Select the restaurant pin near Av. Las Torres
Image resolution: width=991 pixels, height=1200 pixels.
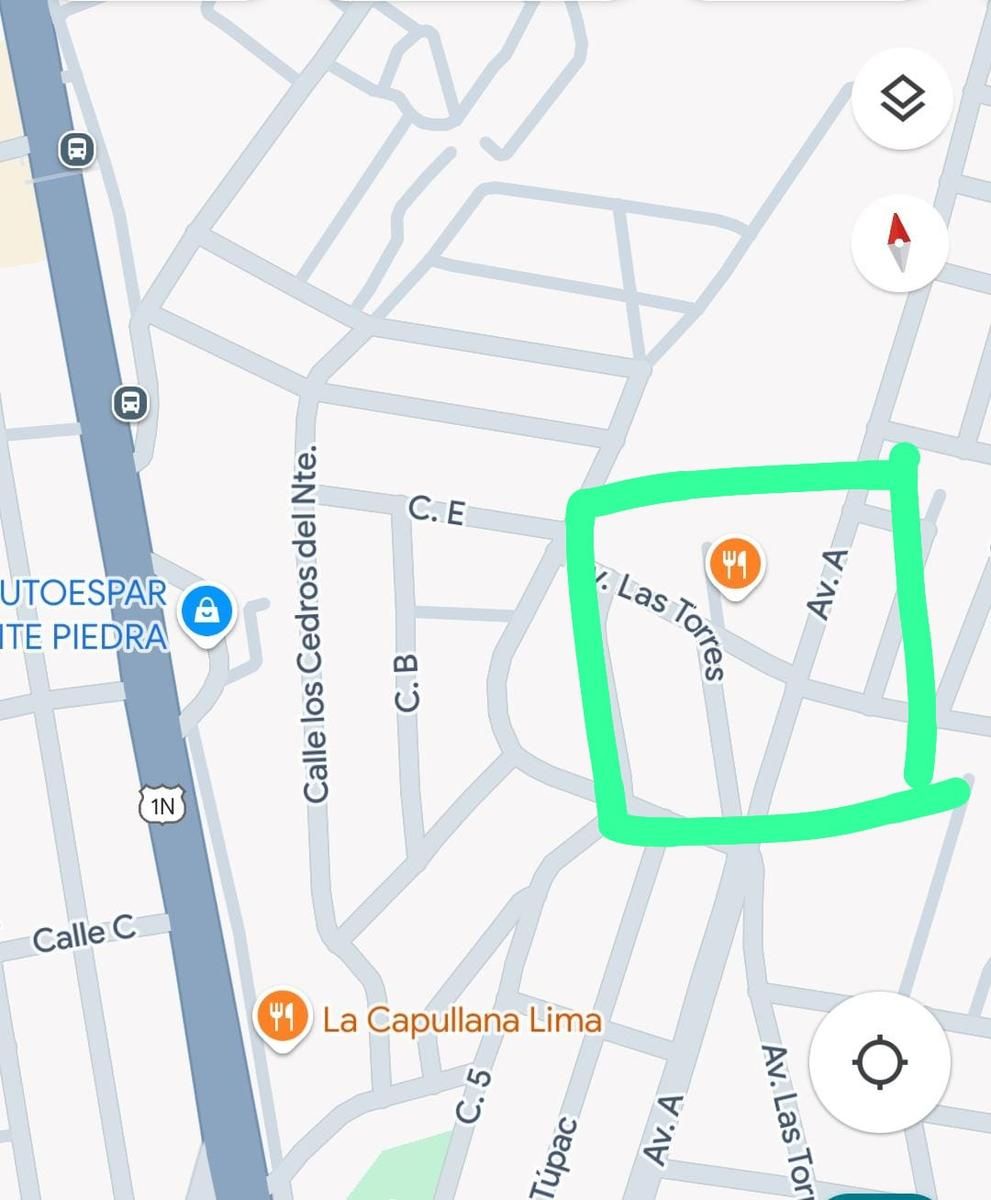(x=736, y=567)
